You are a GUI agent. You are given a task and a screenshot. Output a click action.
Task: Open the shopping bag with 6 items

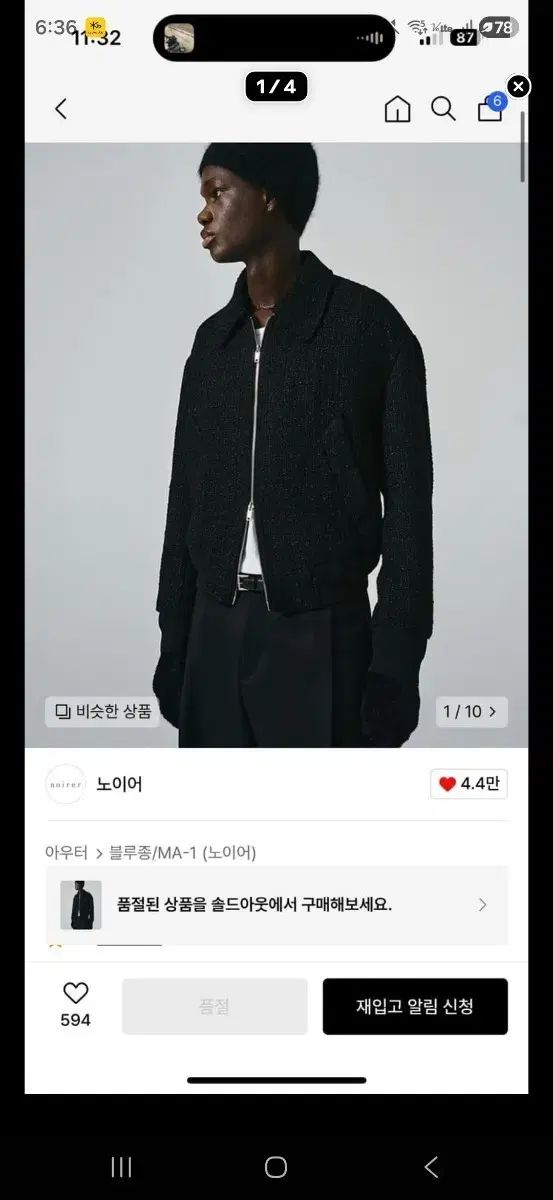[x=490, y=108]
